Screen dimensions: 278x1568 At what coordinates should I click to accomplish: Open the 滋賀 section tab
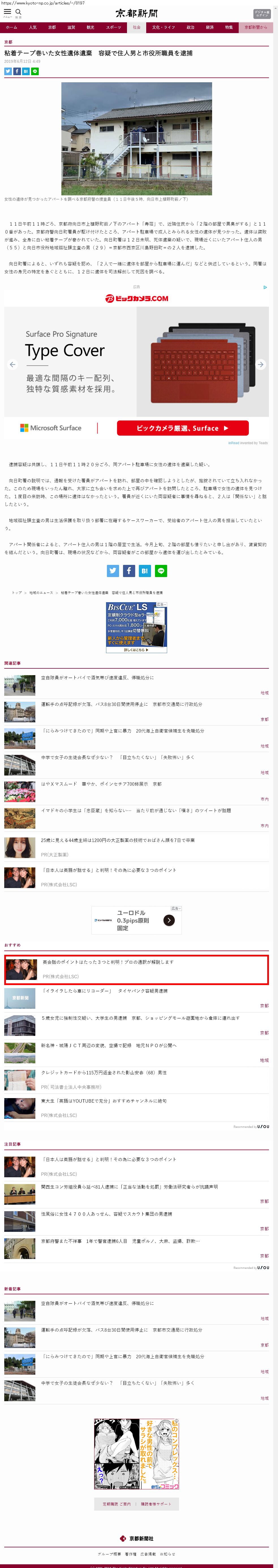coord(71,27)
